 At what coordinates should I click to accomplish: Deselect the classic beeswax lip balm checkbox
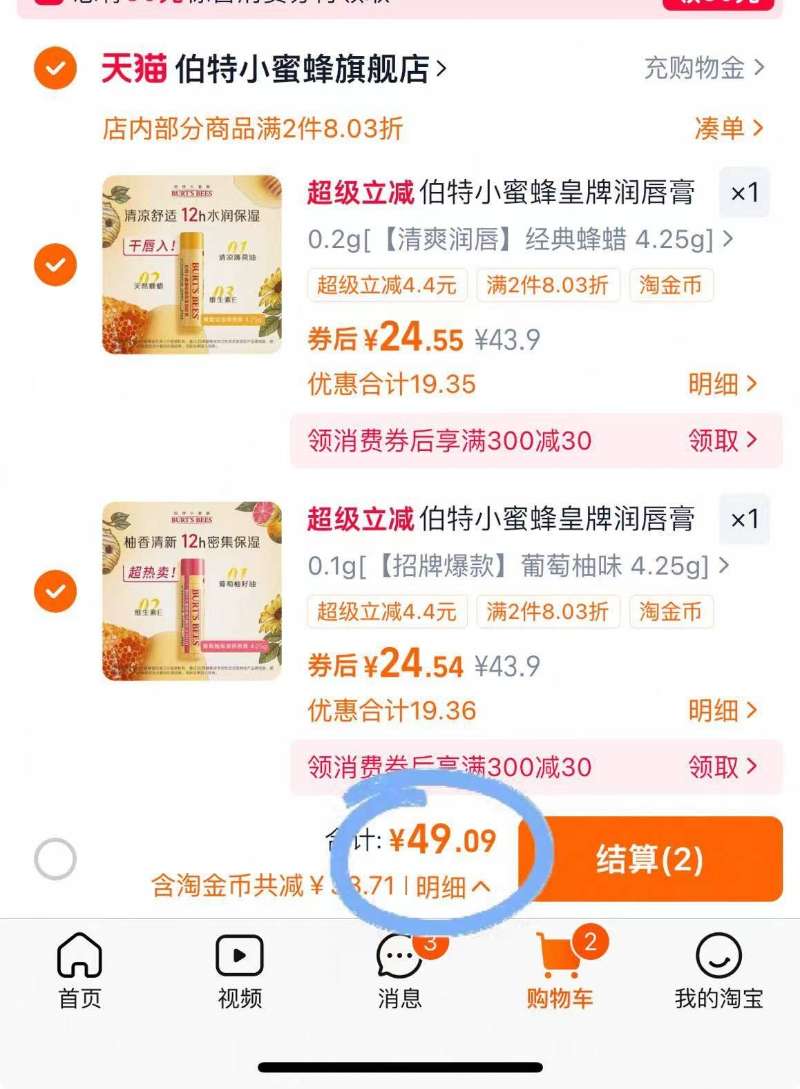[x=53, y=263]
